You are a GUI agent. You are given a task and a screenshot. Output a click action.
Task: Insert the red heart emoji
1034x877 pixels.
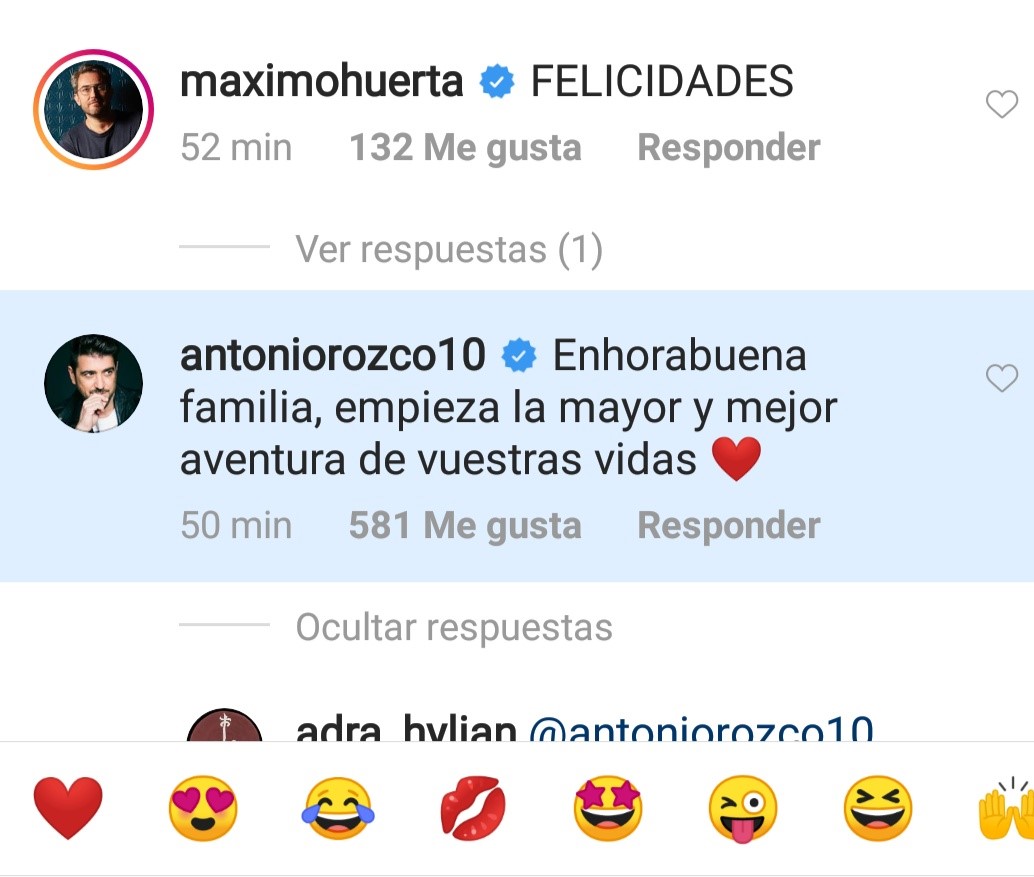(68, 808)
